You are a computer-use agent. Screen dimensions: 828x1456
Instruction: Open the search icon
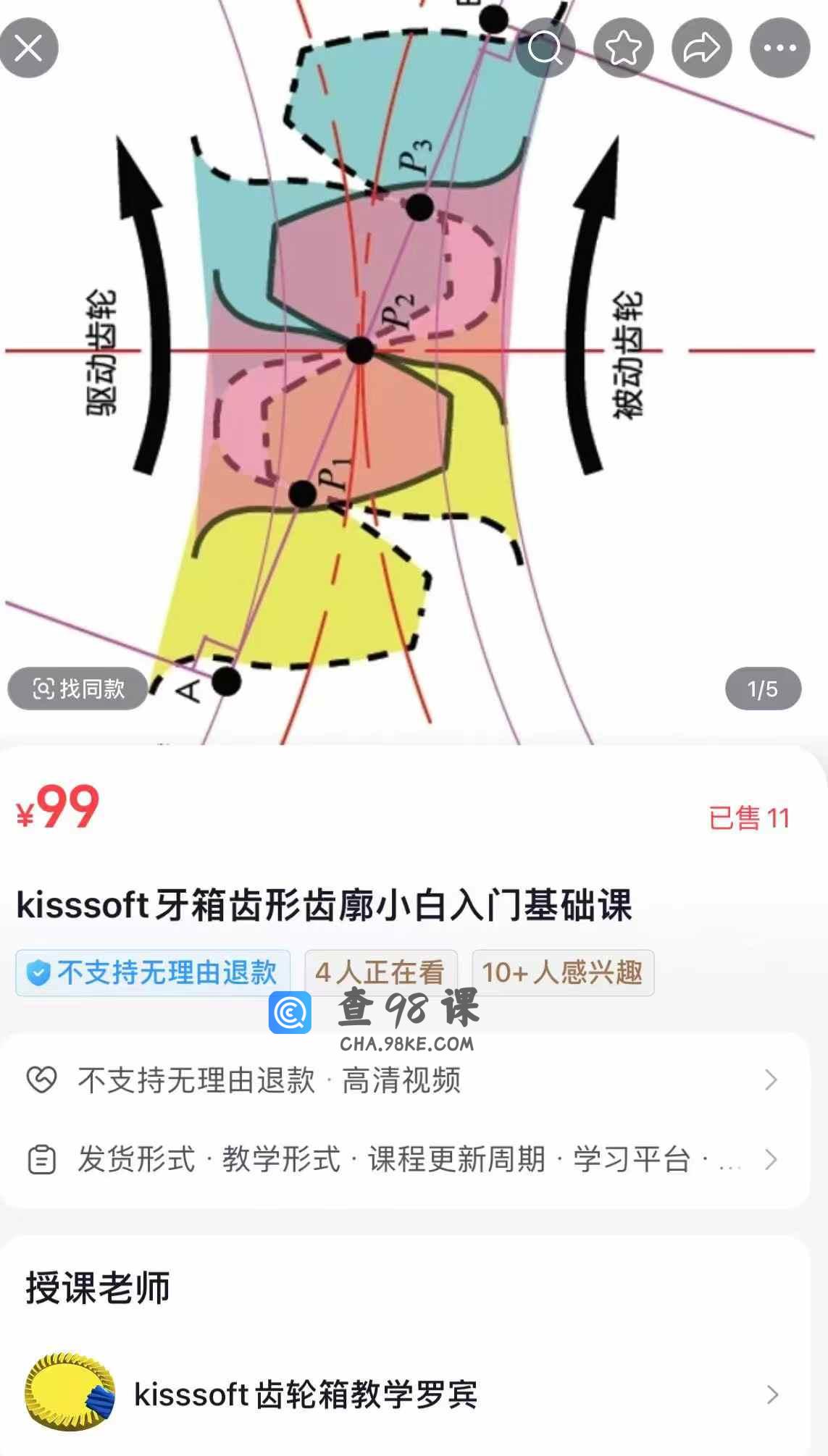(545, 49)
